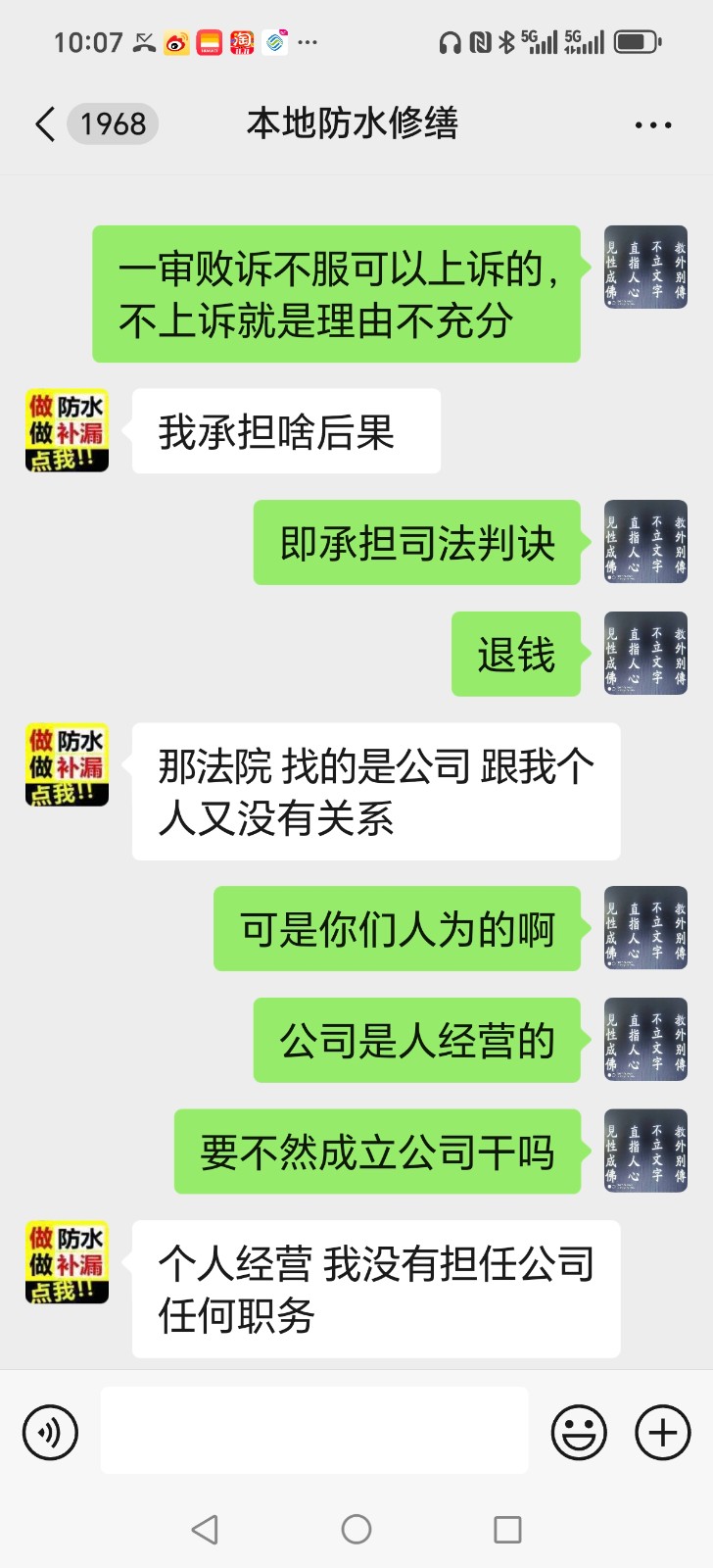Screen dimensions: 713x1568
Task: Open my avatar beside 退钱 message
Action: tap(645, 654)
